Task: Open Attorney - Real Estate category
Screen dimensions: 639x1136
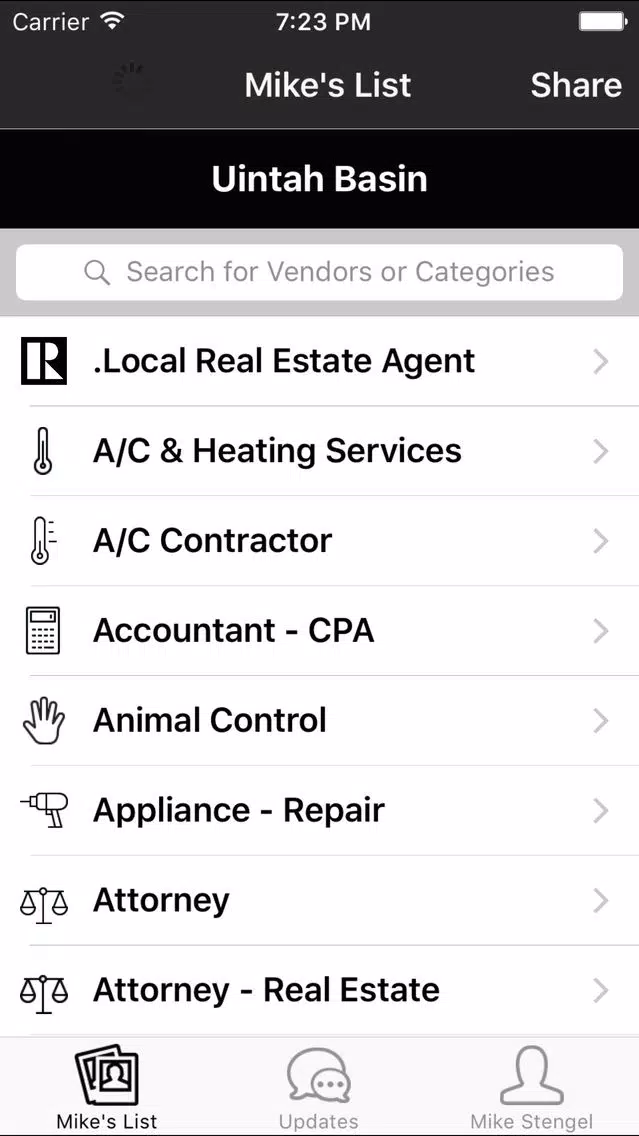Action: [x=320, y=990]
